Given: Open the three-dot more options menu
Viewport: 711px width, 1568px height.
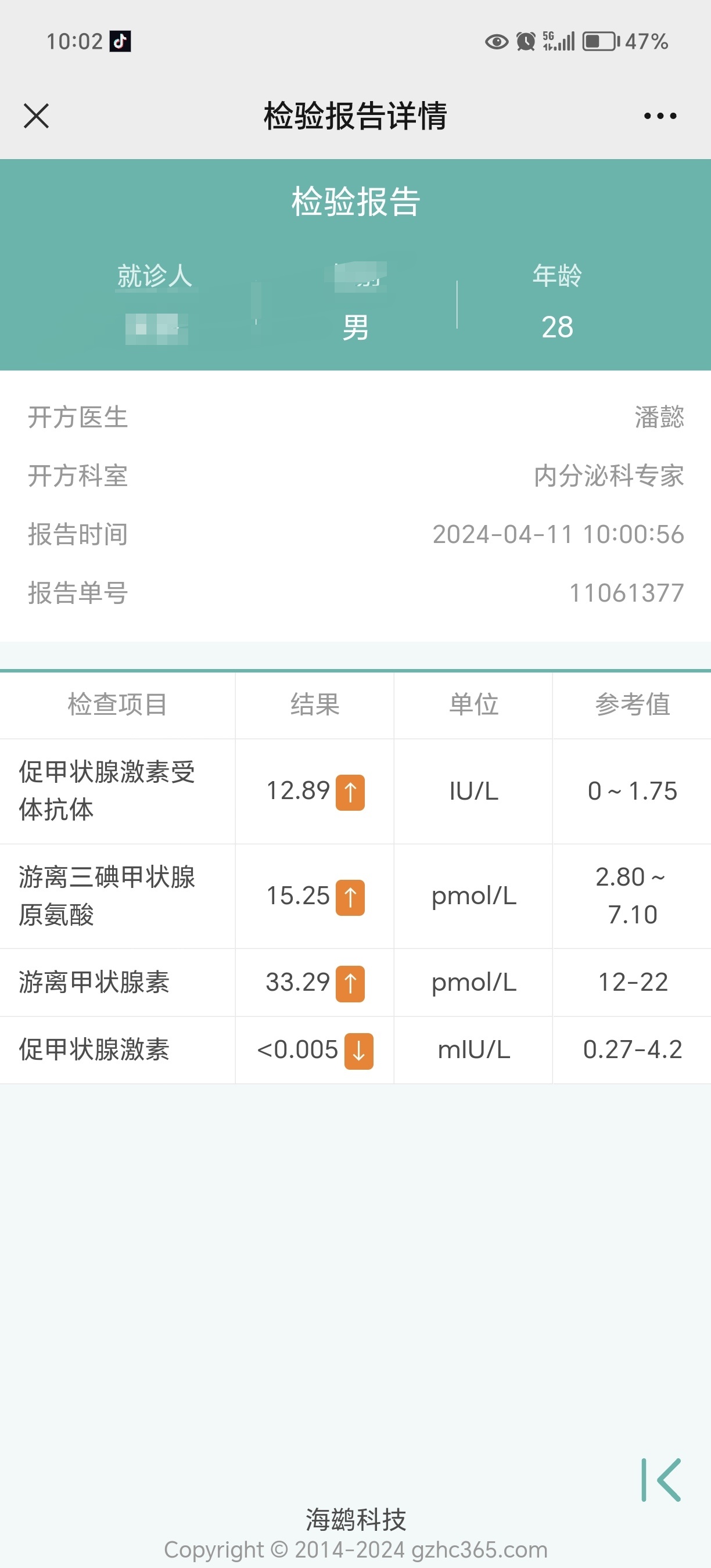Looking at the screenshot, I should (x=660, y=116).
